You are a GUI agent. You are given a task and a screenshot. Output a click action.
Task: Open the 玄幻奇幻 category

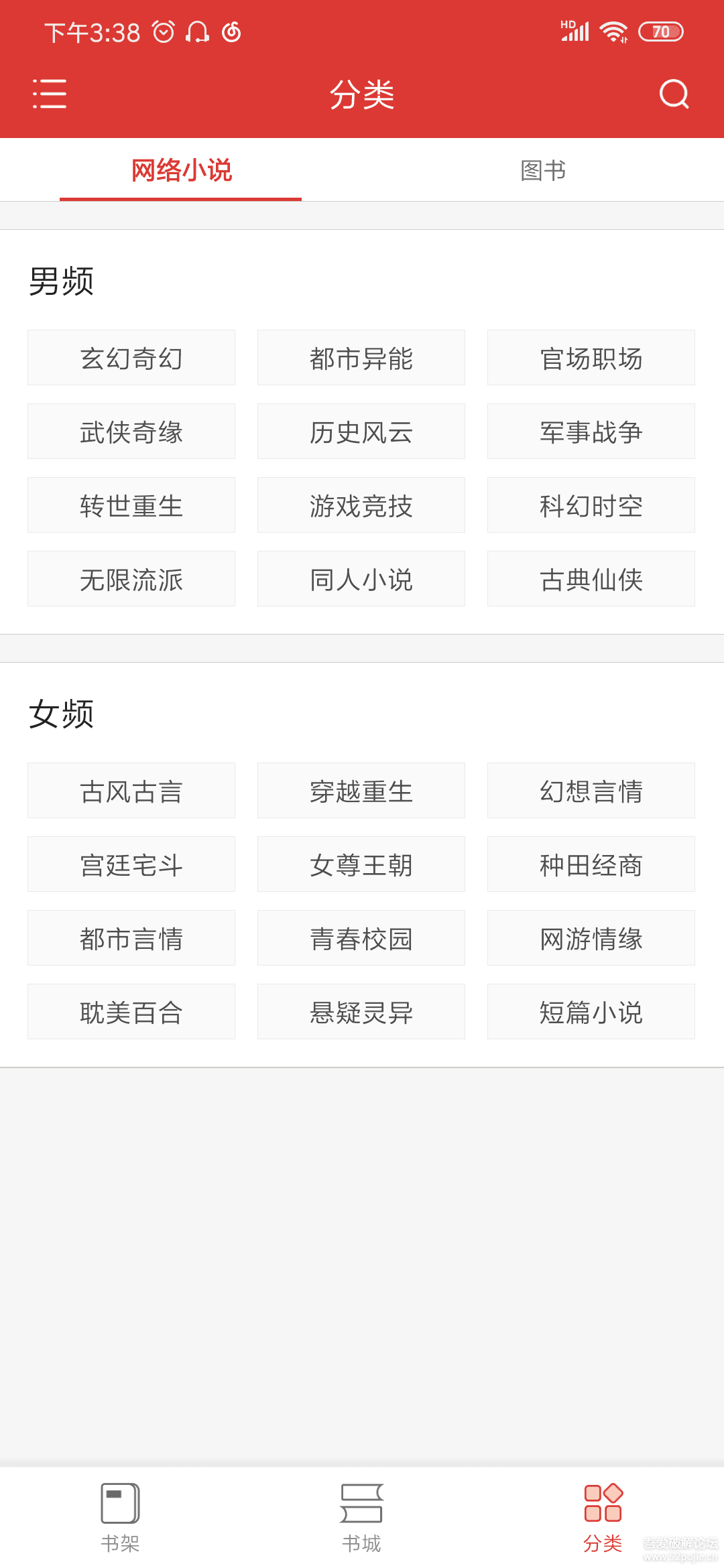(x=131, y=357)
